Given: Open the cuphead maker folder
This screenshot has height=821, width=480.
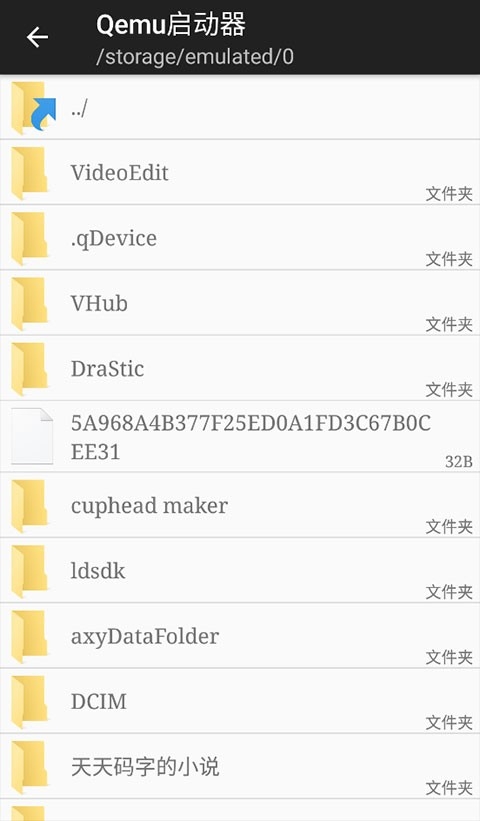Looking at the screenshot, I should [240, 505].
